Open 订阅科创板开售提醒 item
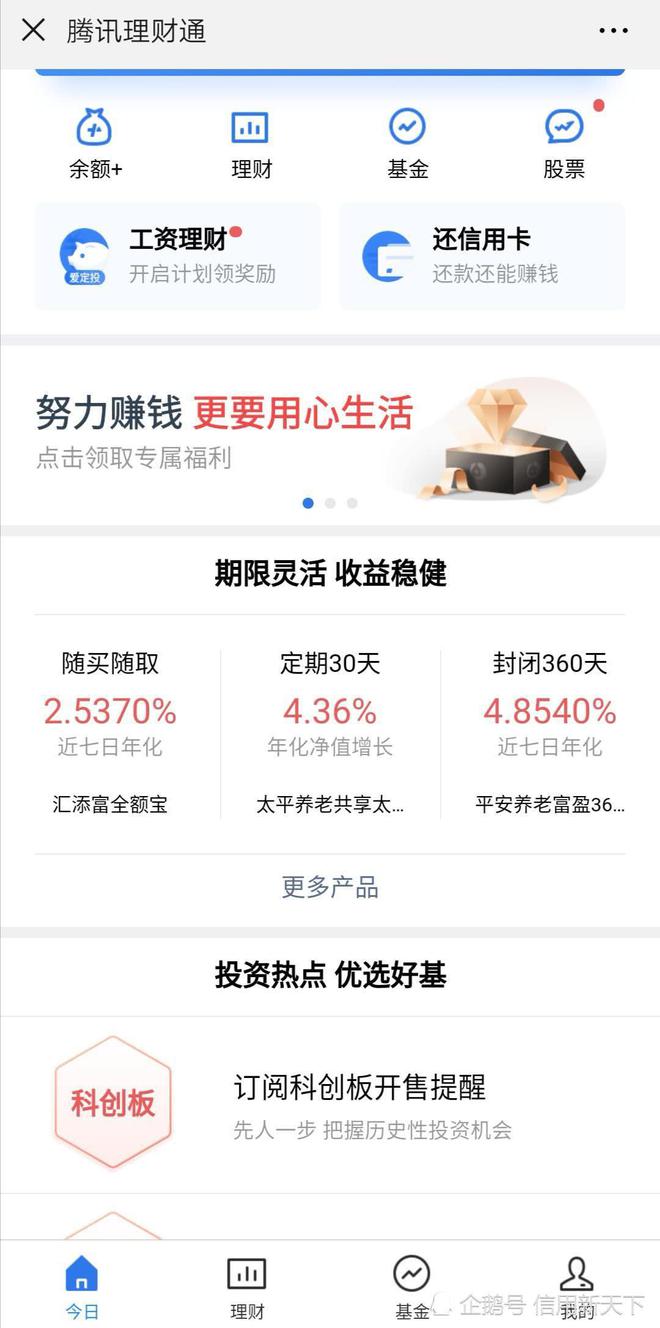Viewport: 660px width, 1328px height. click(x=330, y=1104)
